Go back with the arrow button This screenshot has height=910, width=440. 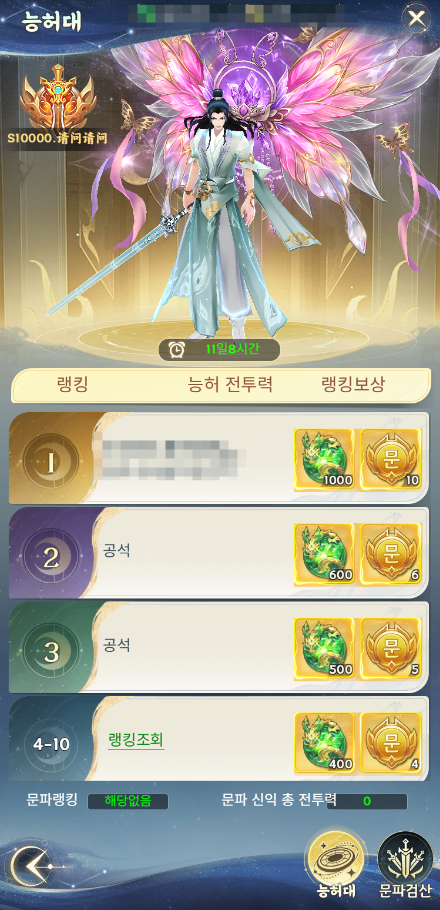point(30,866)
